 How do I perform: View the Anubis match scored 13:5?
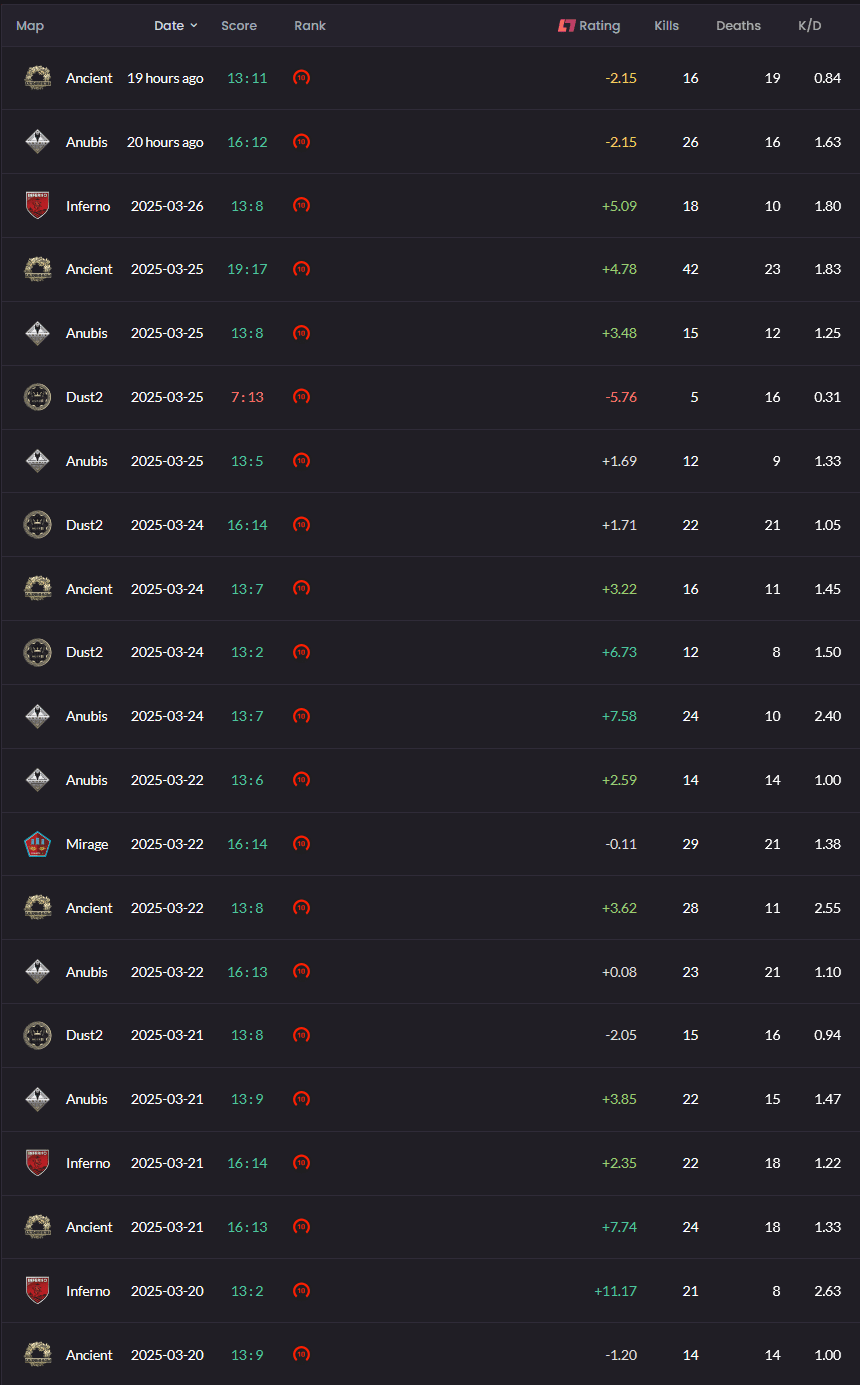coord(86,461)
